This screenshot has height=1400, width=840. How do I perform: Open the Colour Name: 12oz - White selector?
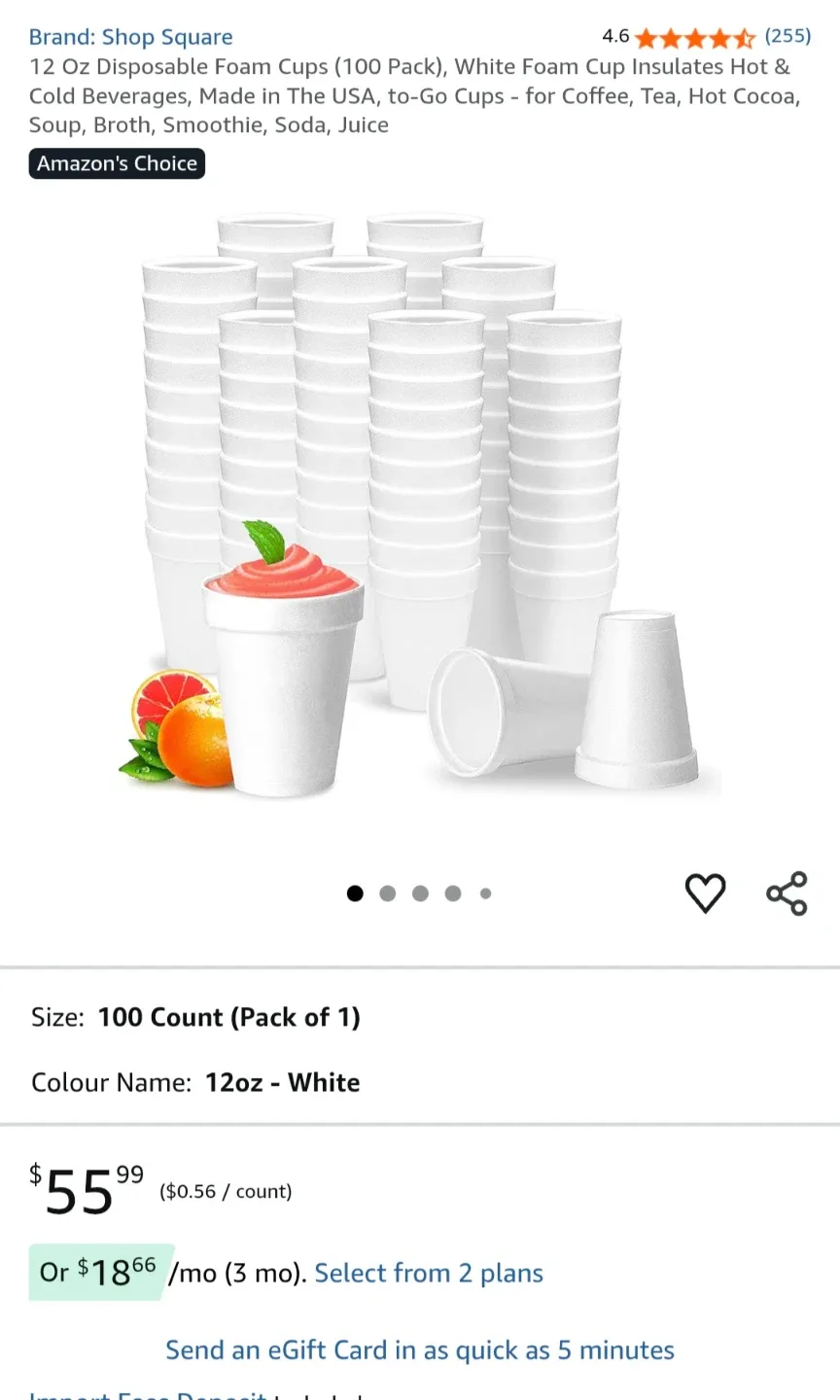tap(194, 1082)
